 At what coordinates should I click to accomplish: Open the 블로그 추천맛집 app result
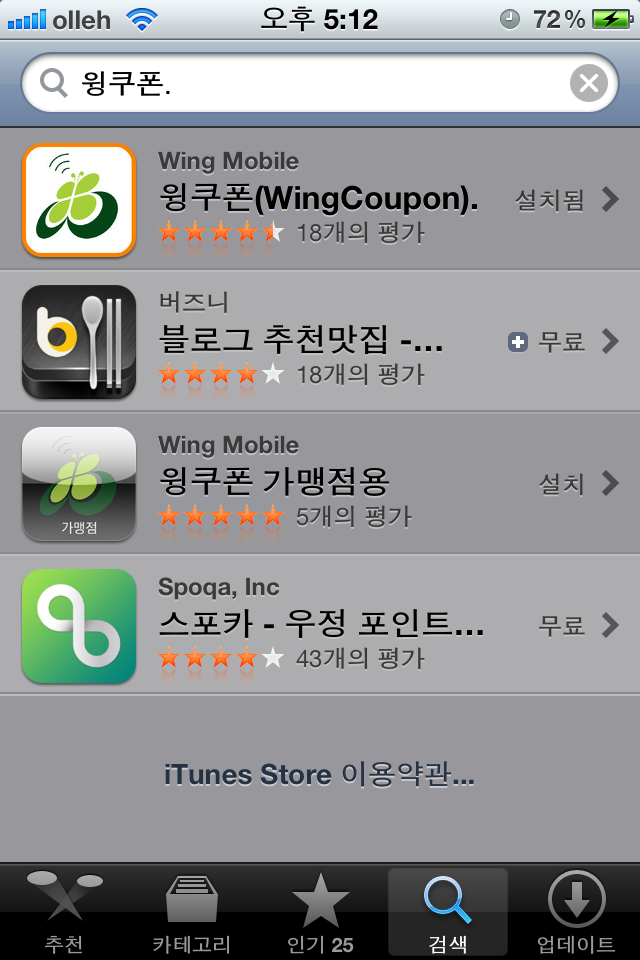tap(320, 342)
